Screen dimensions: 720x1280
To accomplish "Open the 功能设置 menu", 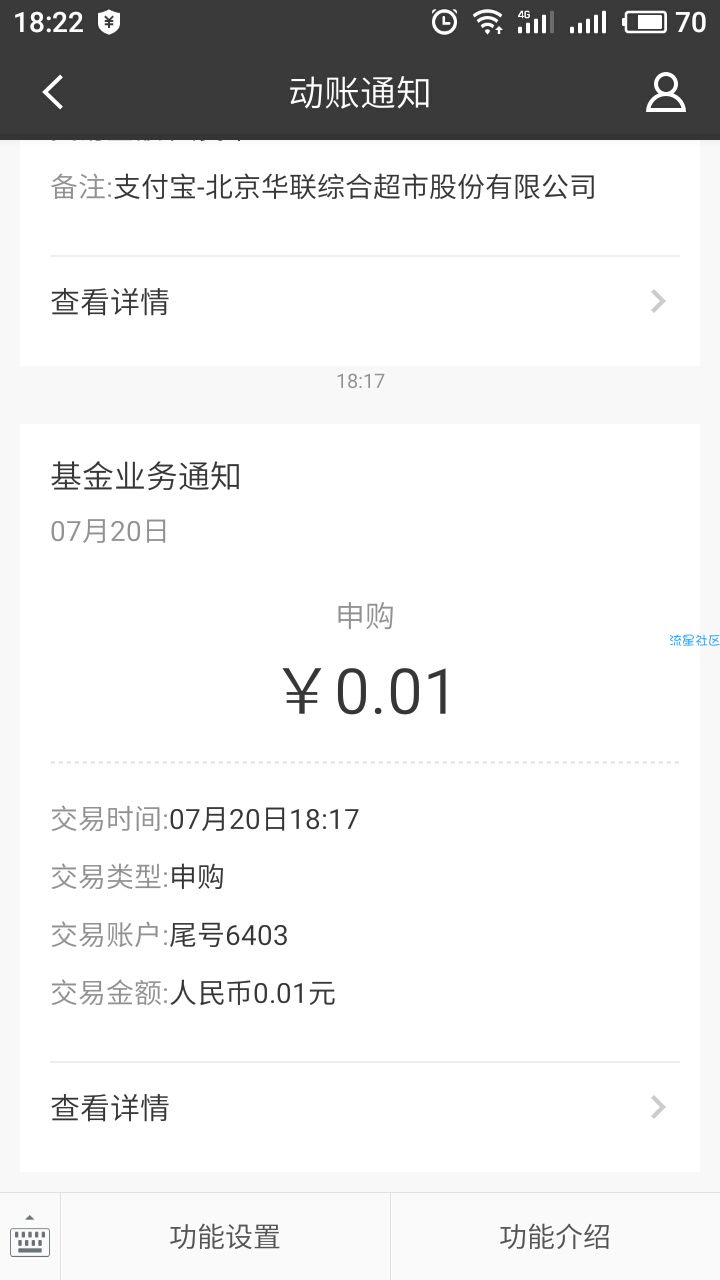I will click(225, 1237).
